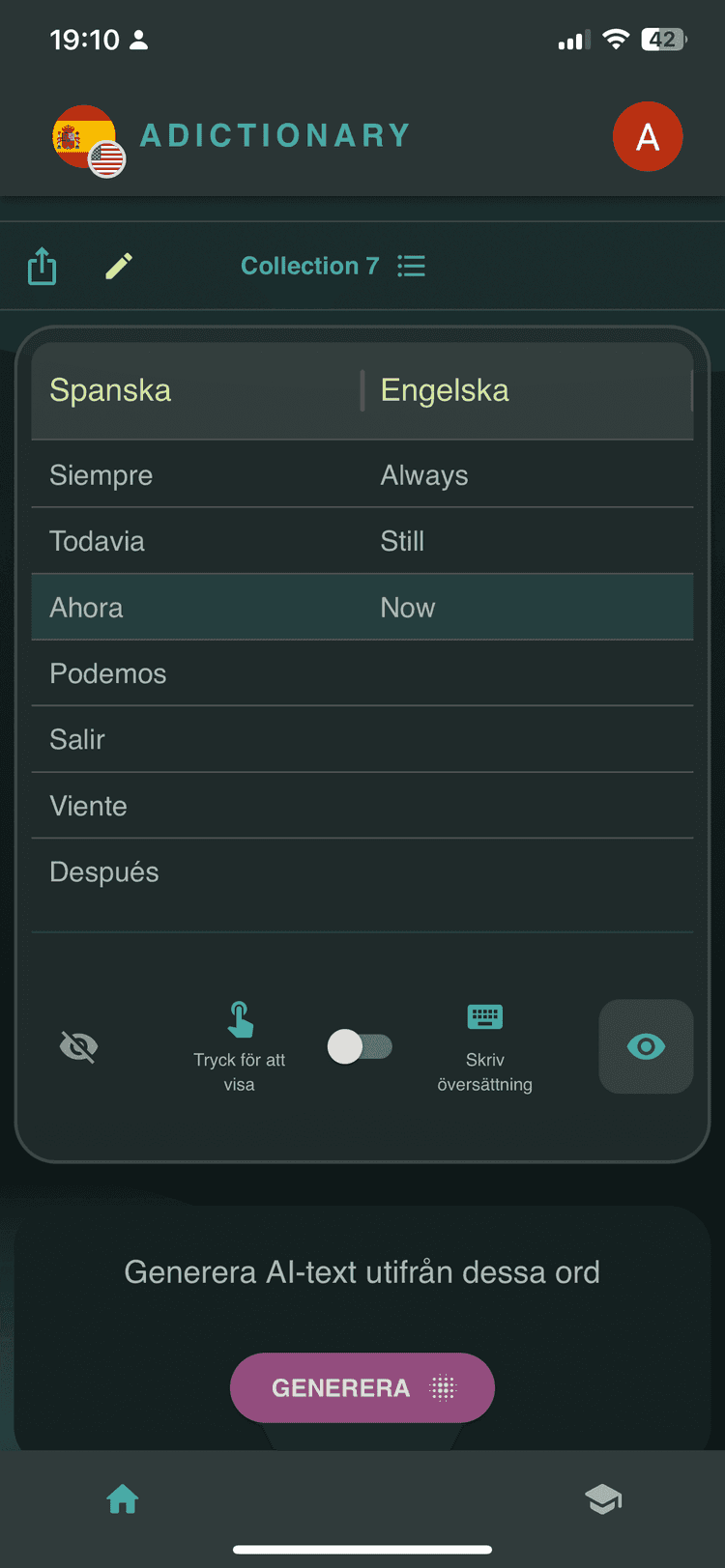Generate AI text with the GENERERA button
Viewport: 725px width, 1568px height.
[x=362, y=1387]
